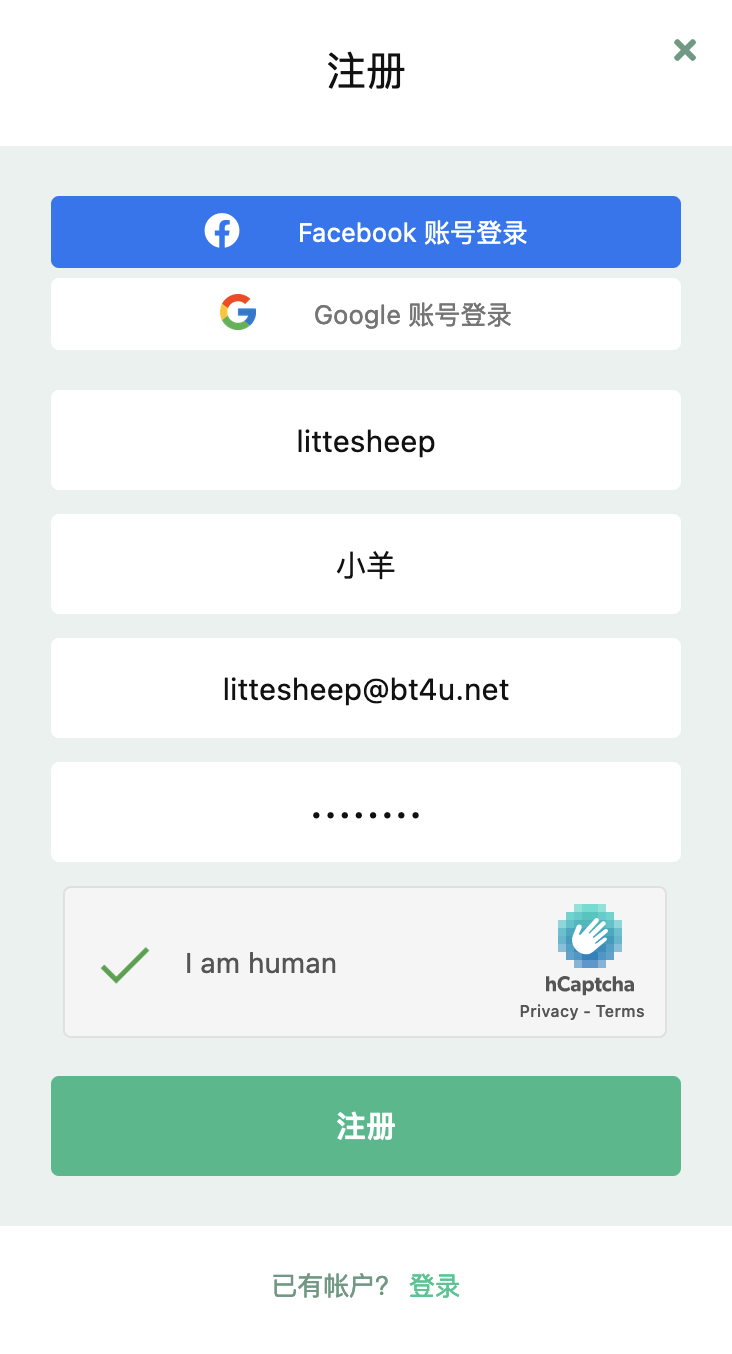This screenshot has height=1354, width=732.
Task: Go to 登录 login link
Action: click(x=434, y=1286)
